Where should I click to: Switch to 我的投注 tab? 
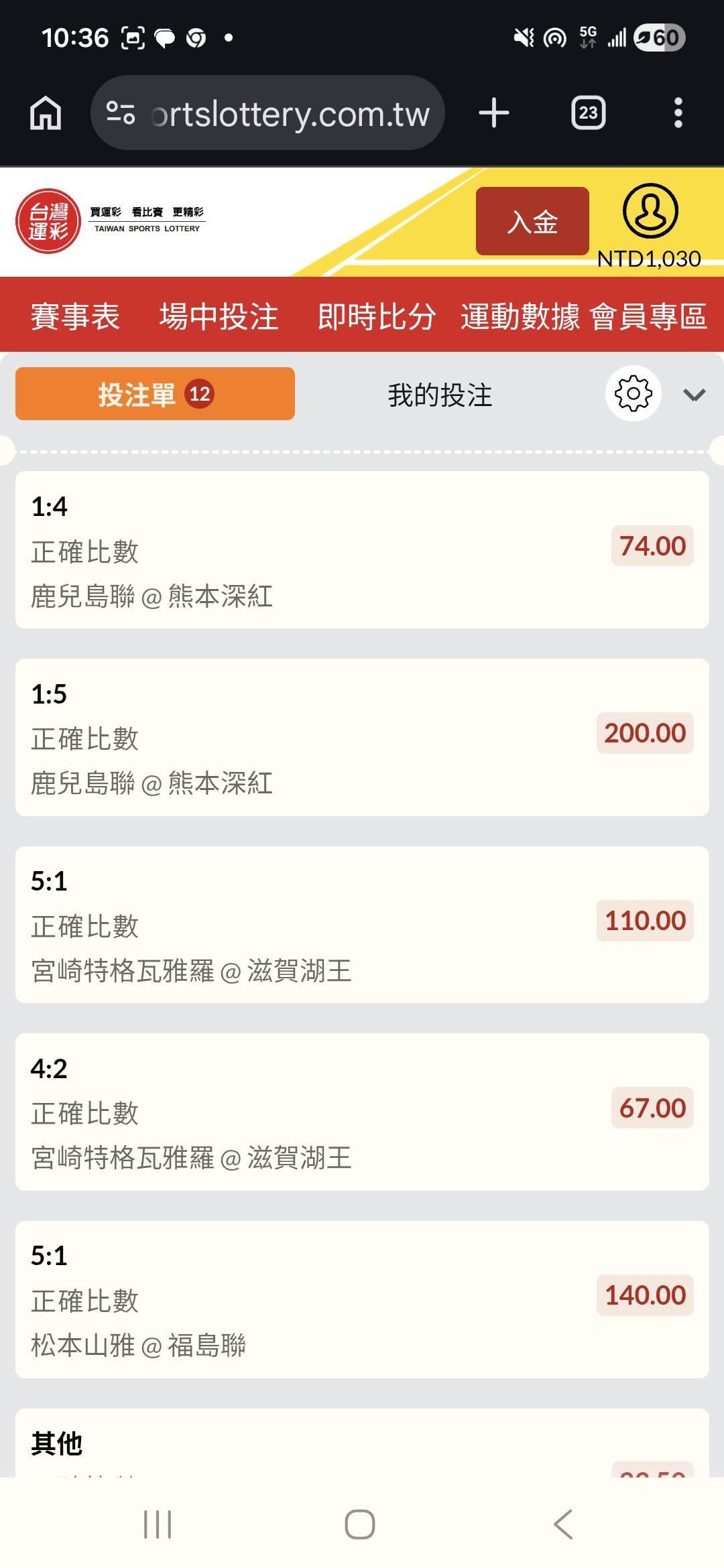click(440, 395)
